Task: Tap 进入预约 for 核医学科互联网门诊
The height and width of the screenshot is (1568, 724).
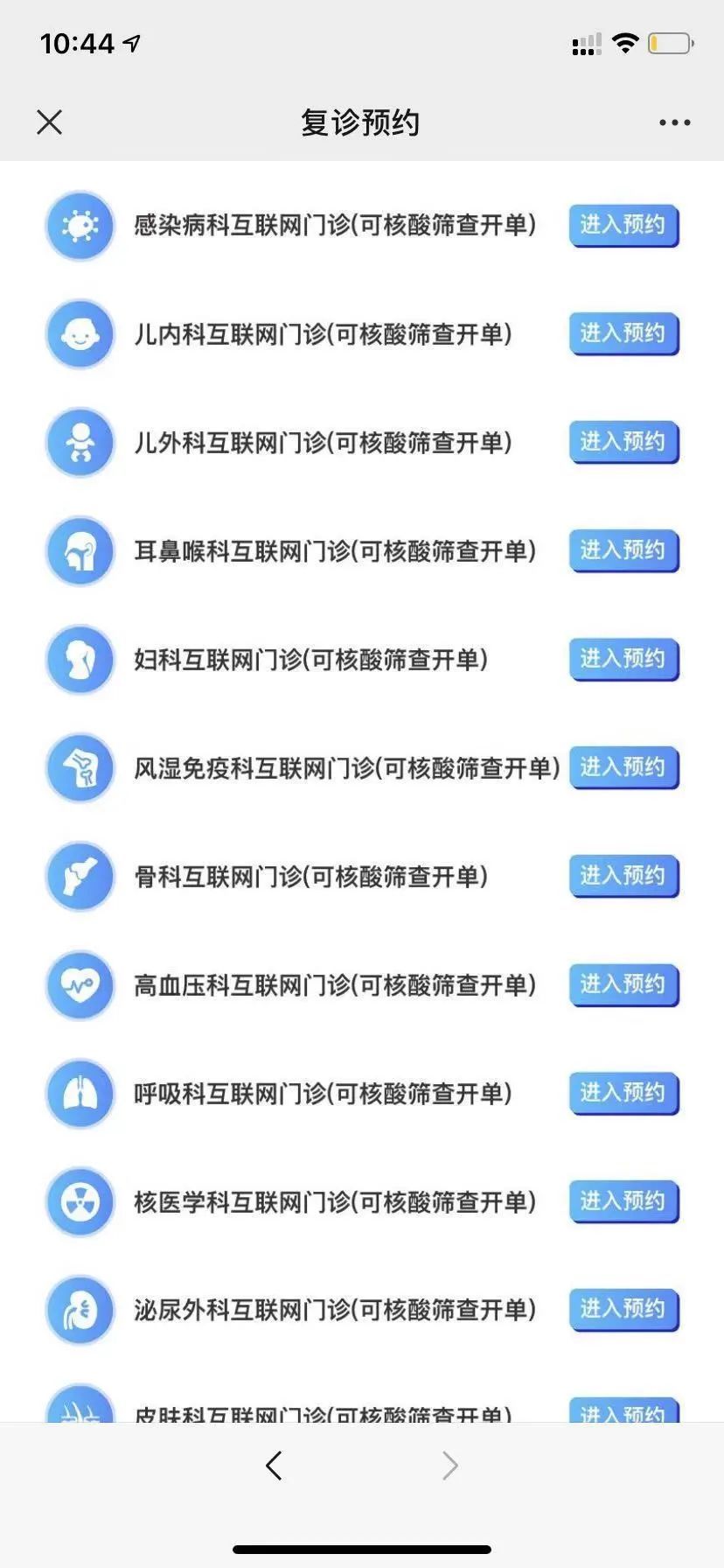Action: [623, 1202]
